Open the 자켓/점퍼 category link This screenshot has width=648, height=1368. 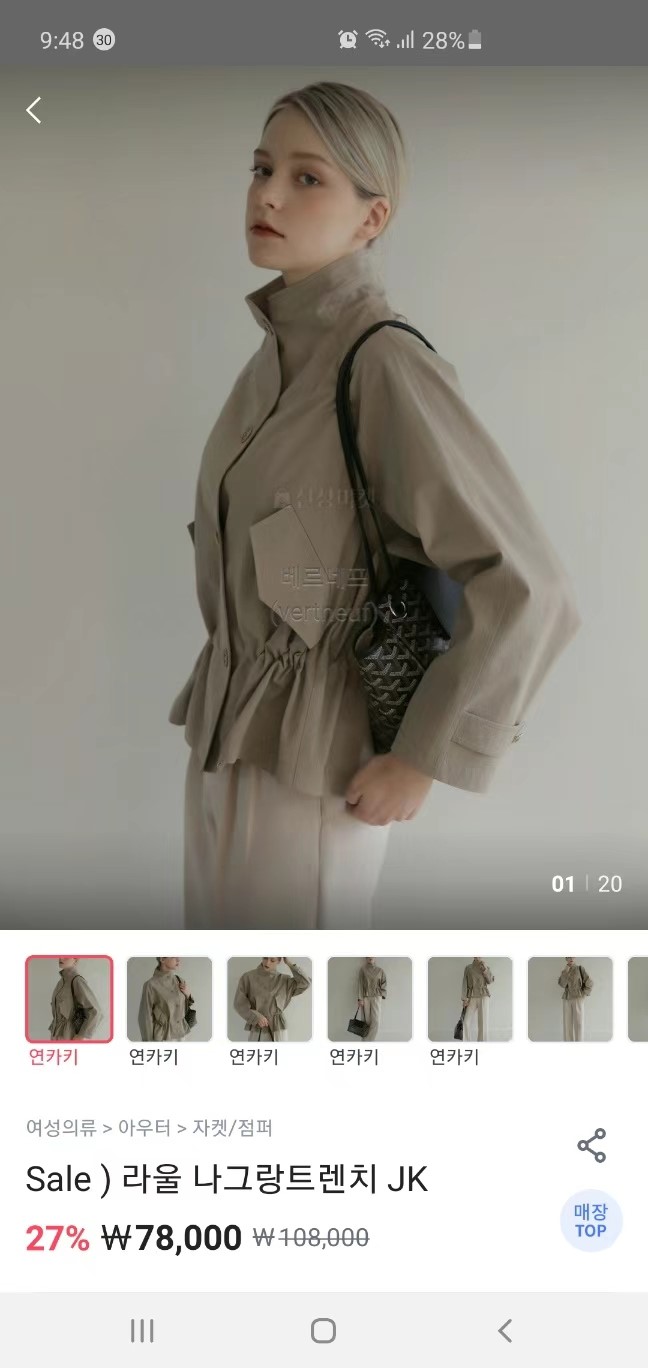point(232,1128)
